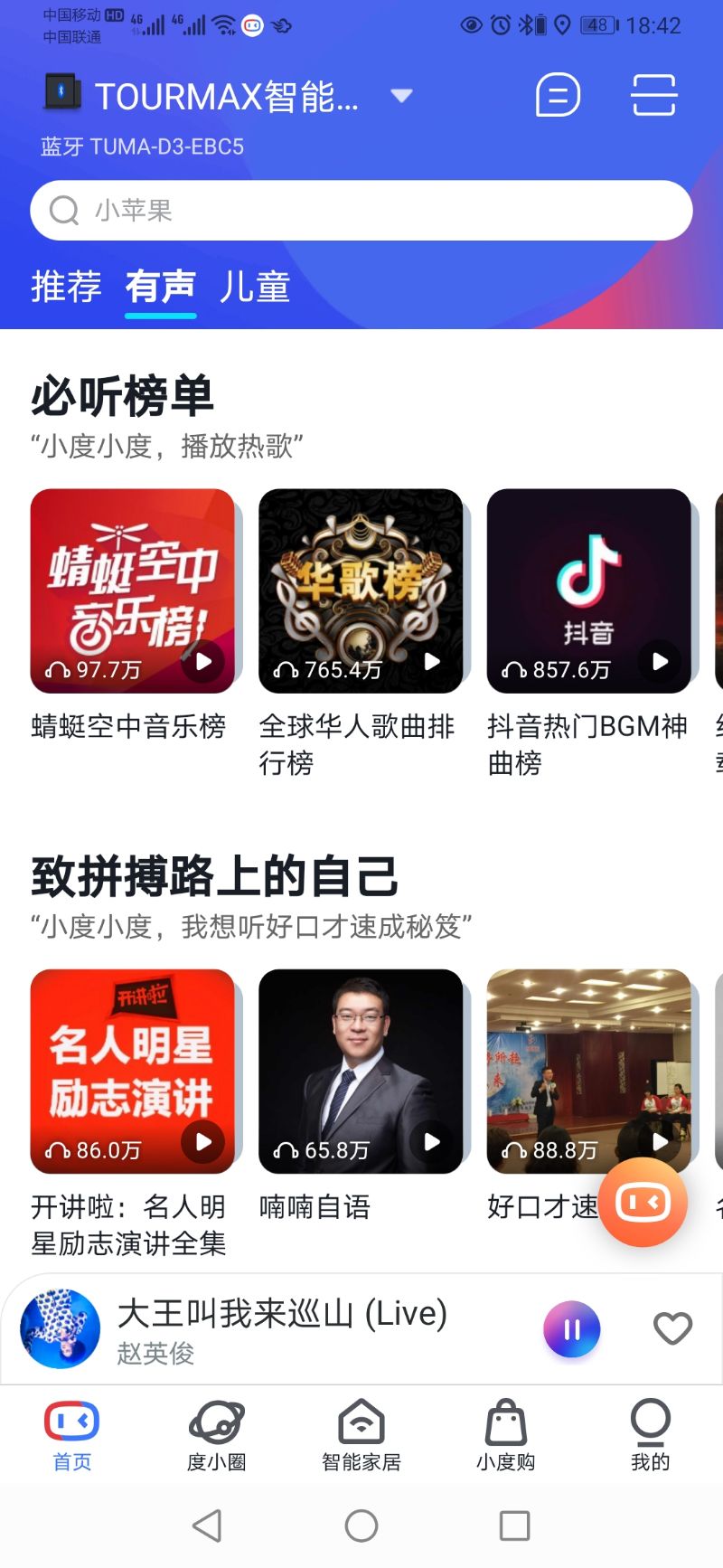Image resolution: width=723 pixels, height=1568 pixels.
Task: Open 喃喃自语 album card
Action: pyautogui.click(x=361, y=1072)
